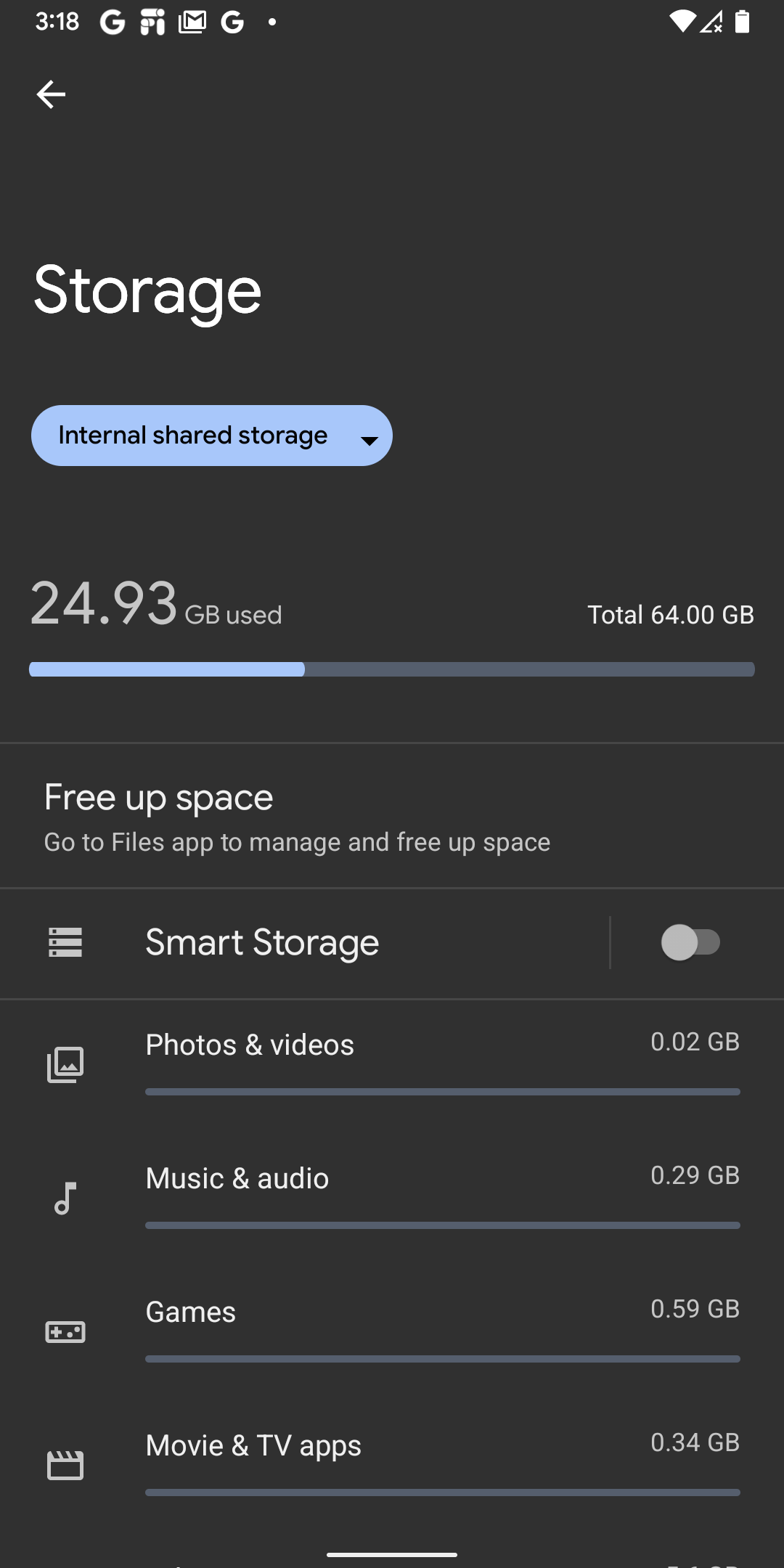Tap the Google G icon in status bar

click(113, 23)
